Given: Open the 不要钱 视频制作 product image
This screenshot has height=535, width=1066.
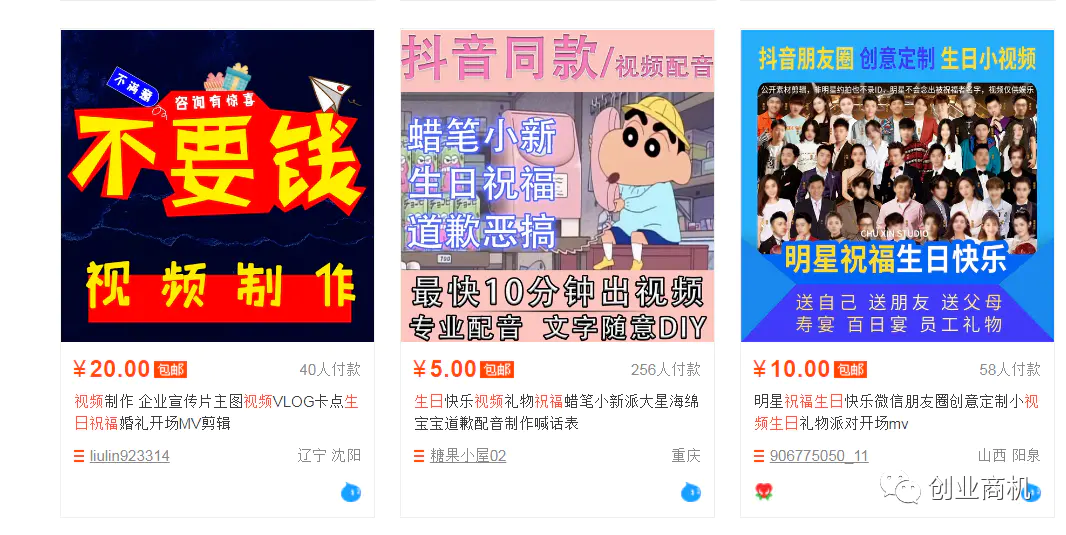Looking at the screenshot, I should pos(217,186).
